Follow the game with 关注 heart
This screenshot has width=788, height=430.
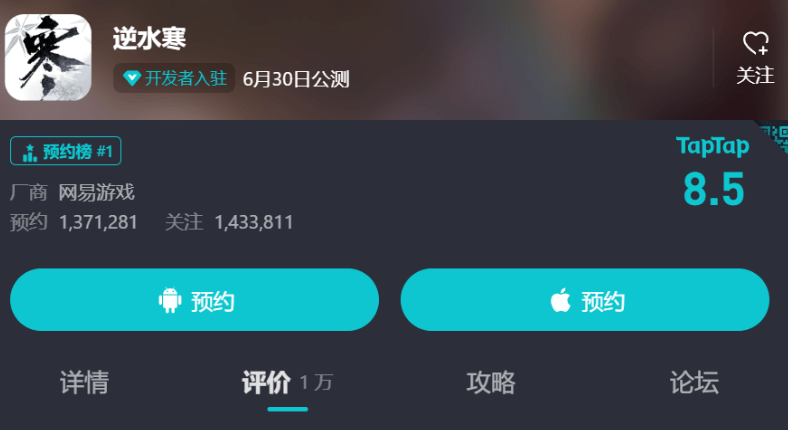(755, 57)
